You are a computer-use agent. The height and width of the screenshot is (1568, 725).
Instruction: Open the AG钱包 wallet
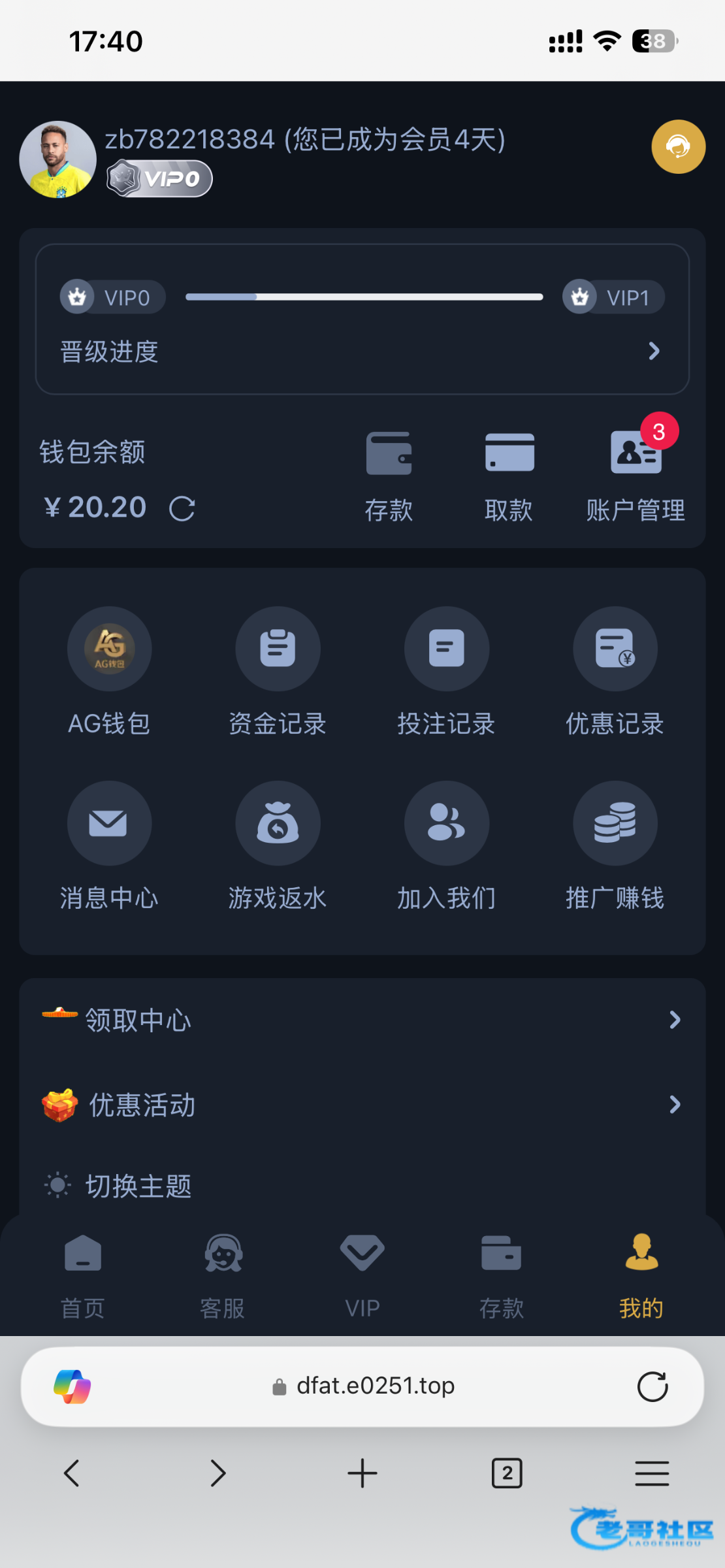109,671
